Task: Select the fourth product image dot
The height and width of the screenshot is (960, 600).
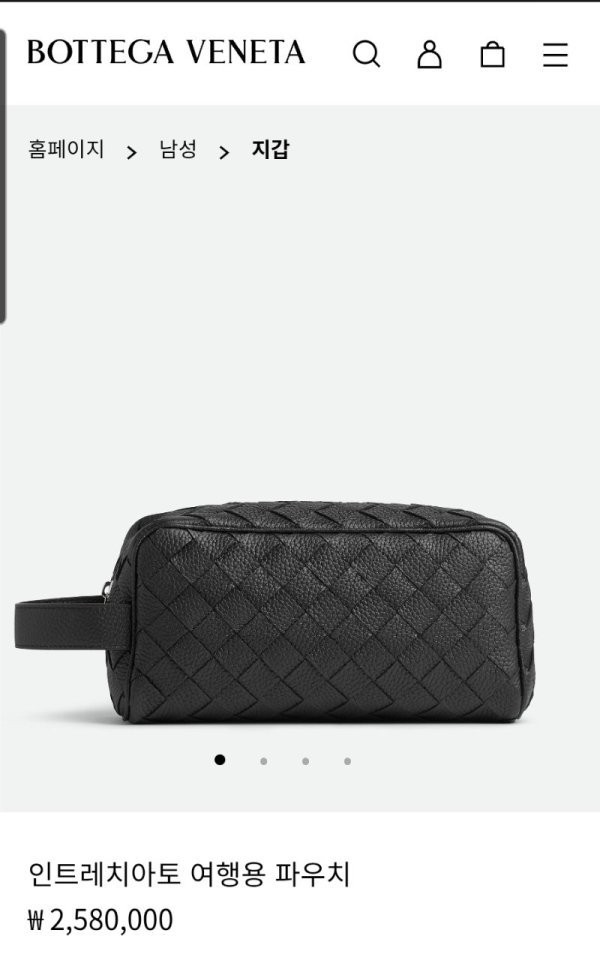Action: coord(347,761)
